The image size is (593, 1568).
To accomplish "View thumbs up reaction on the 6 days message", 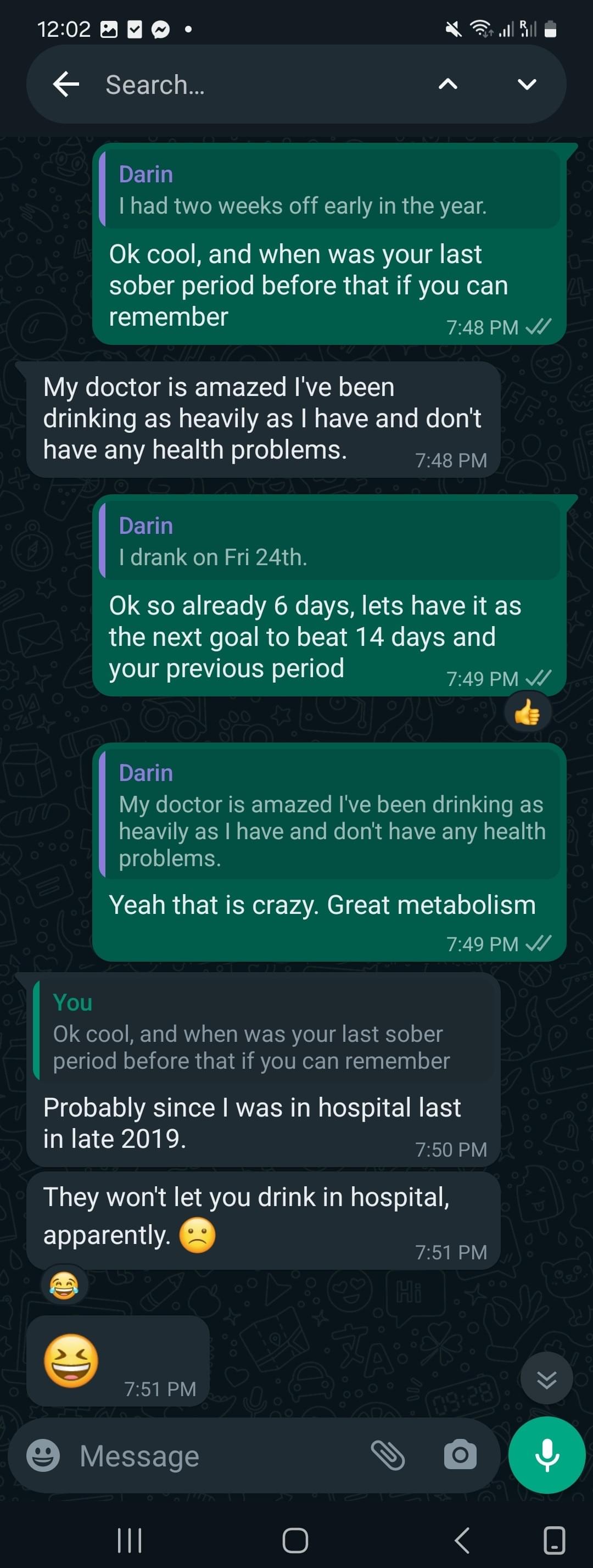I will (527, 712).
